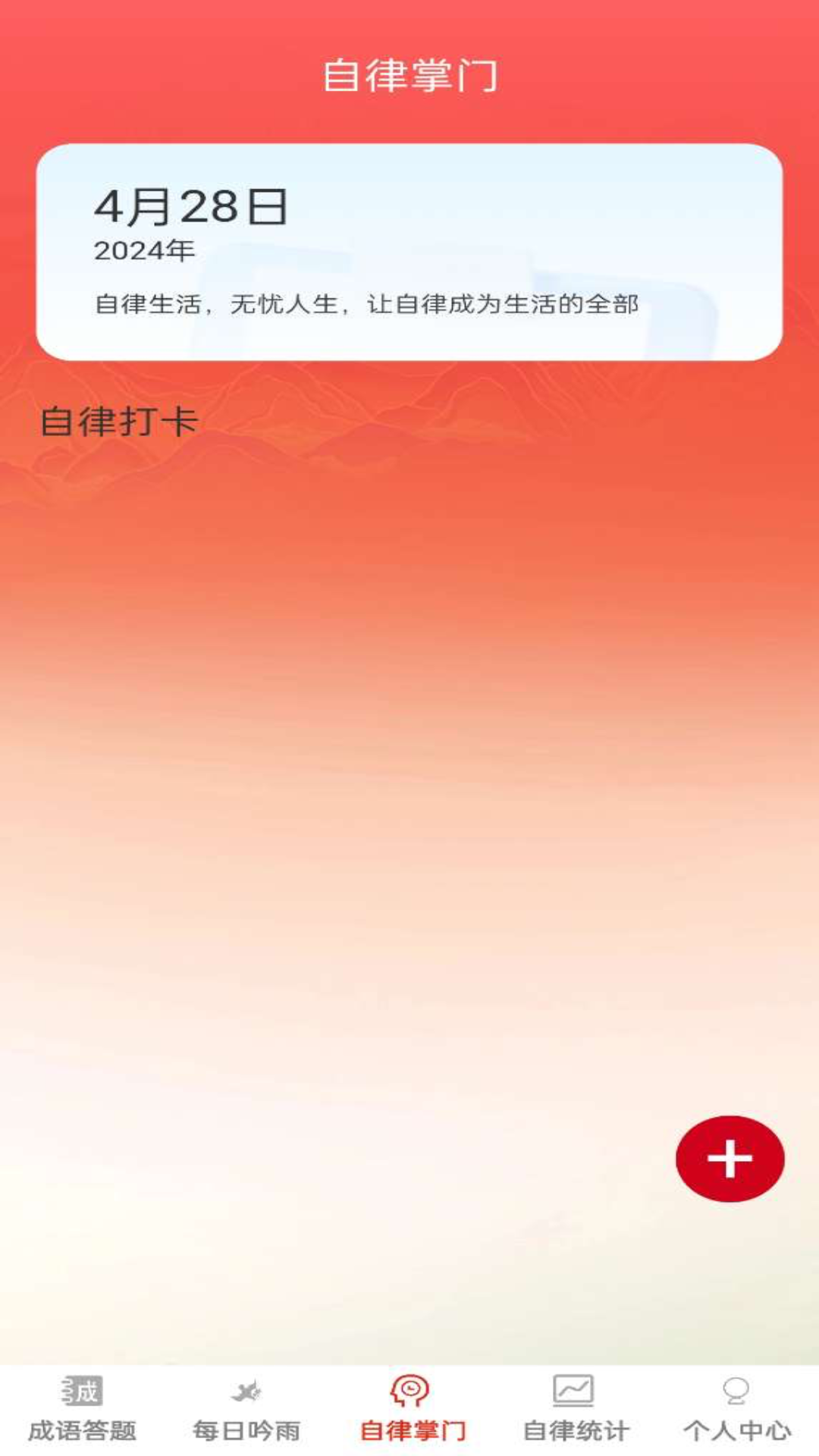Open the 每日吟雨 tab
Viewport: 819px width, 1456px height.
click(x=246, y=1410)
